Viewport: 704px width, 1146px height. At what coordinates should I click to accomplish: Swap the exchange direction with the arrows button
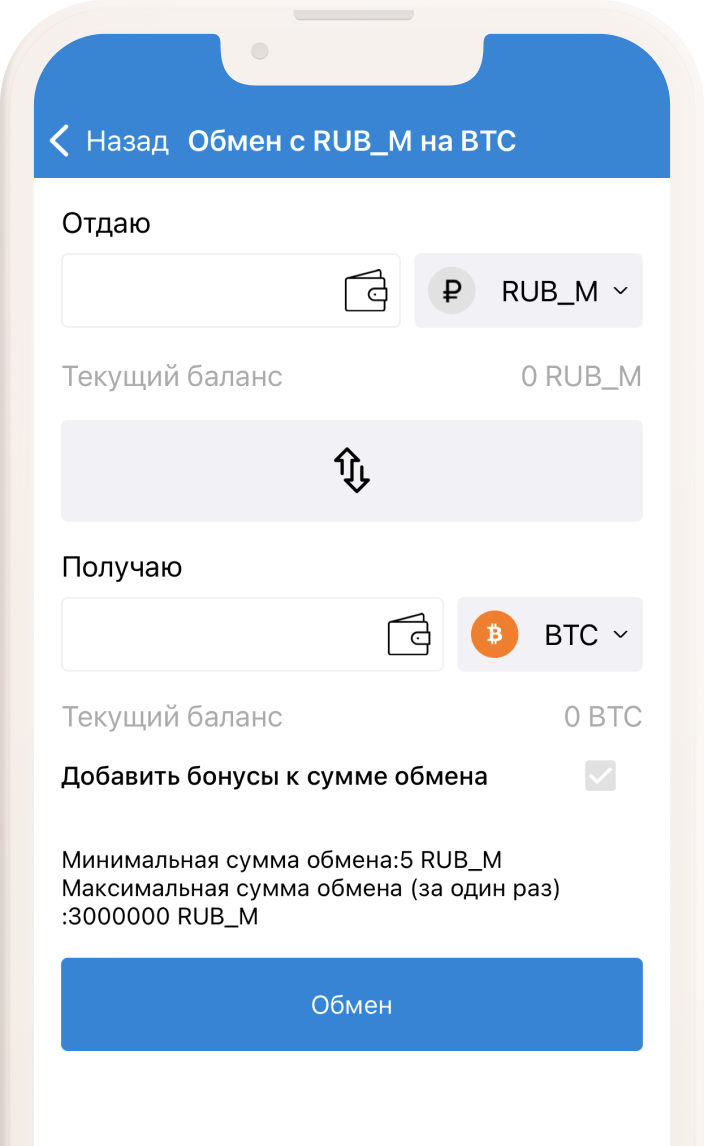352,470
